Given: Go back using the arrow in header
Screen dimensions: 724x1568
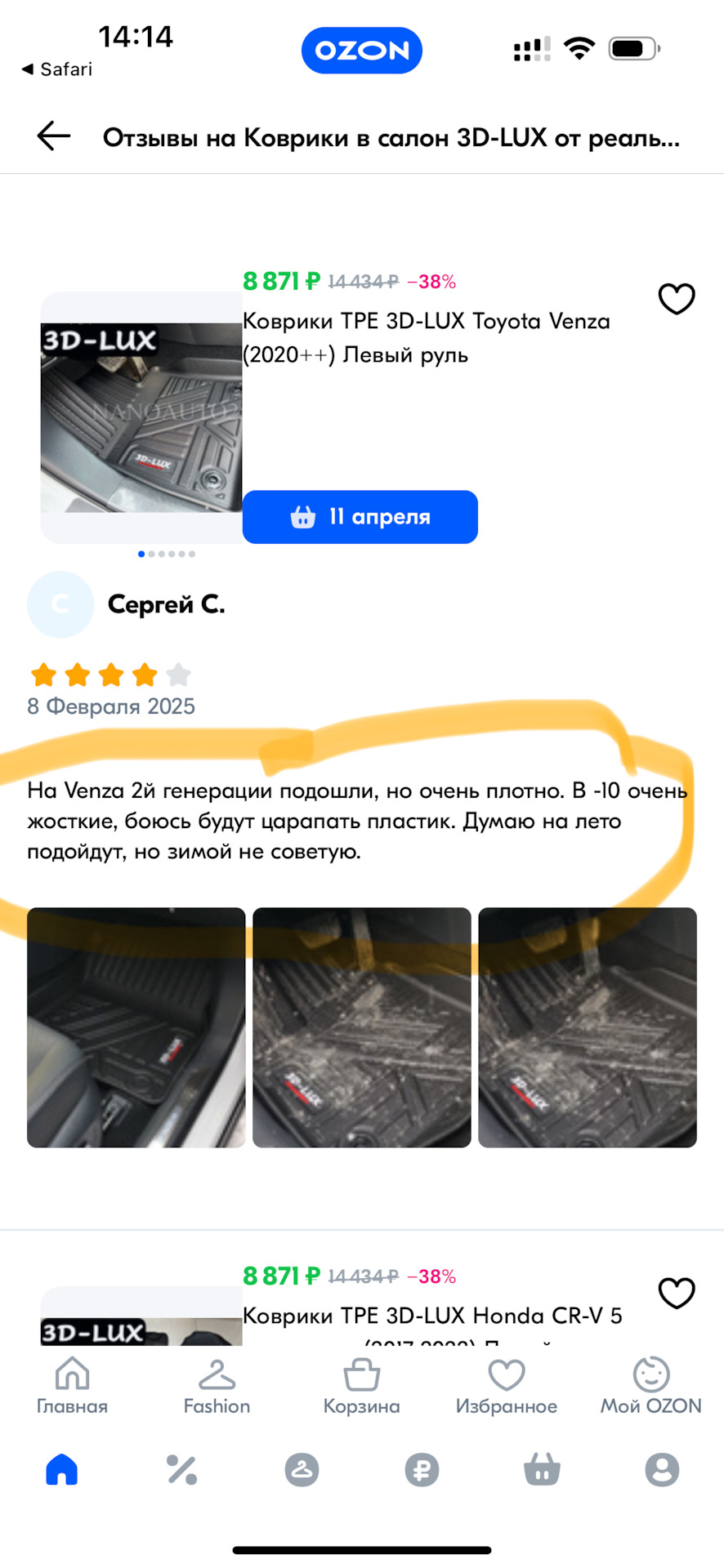Looking at the screenshot, I should tap(54, 136).
